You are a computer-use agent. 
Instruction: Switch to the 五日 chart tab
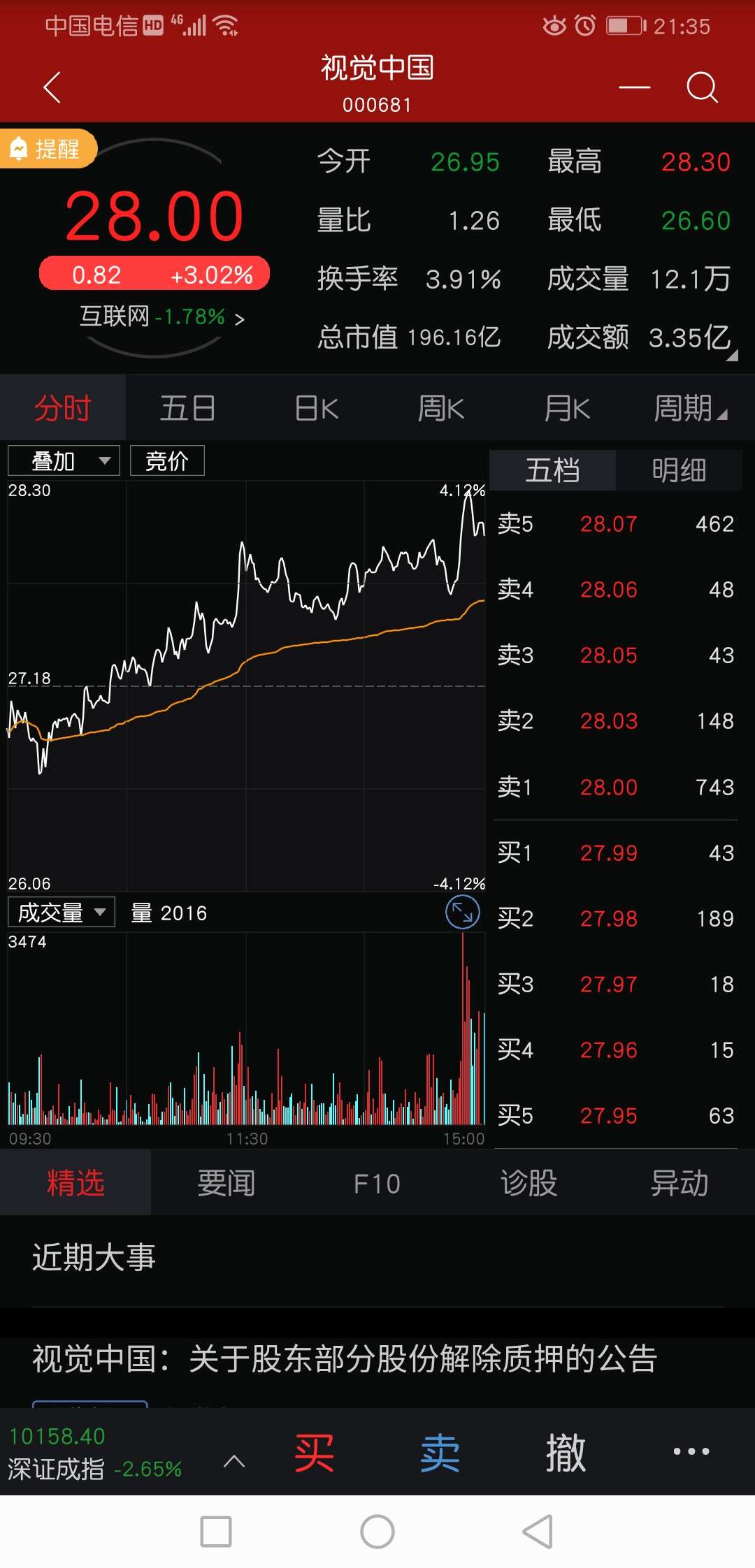click(x=187, y=408)
